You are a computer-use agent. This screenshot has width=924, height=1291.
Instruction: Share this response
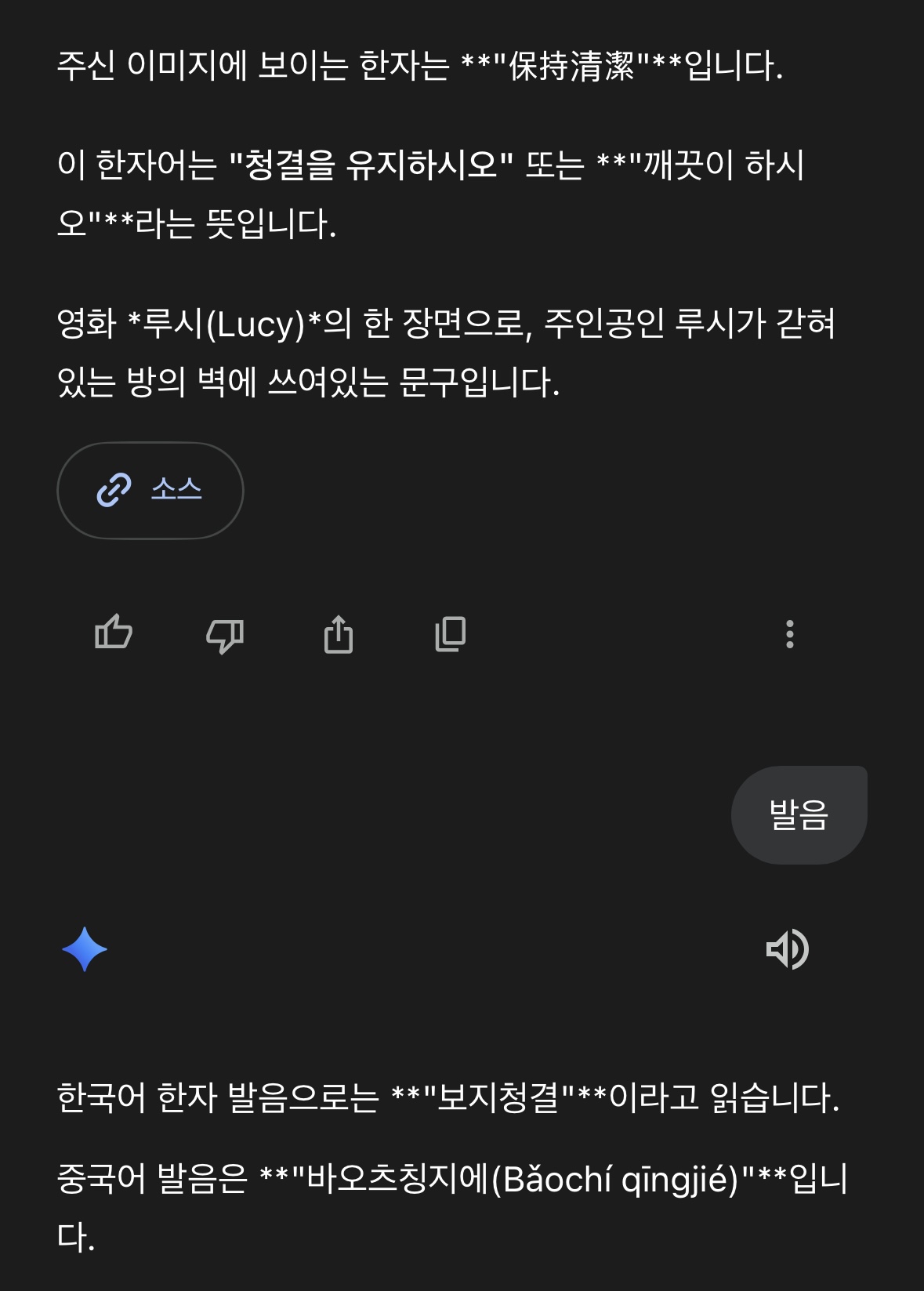pos(339,633)
